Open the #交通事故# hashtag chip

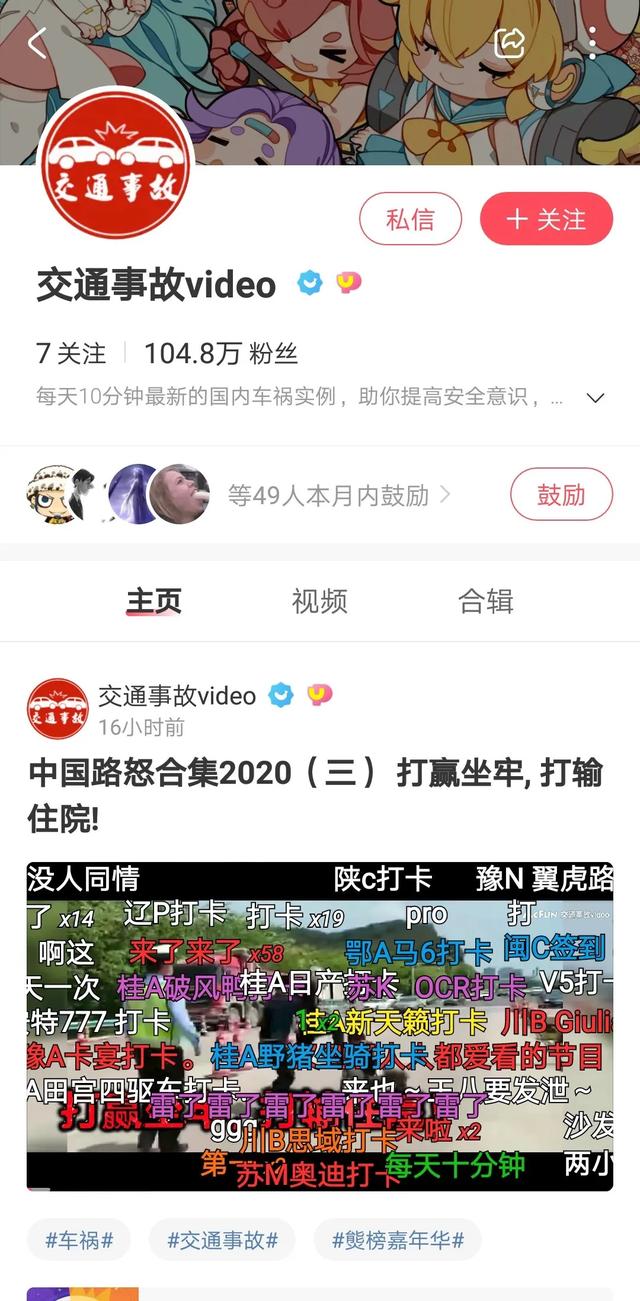(222, 1240)
